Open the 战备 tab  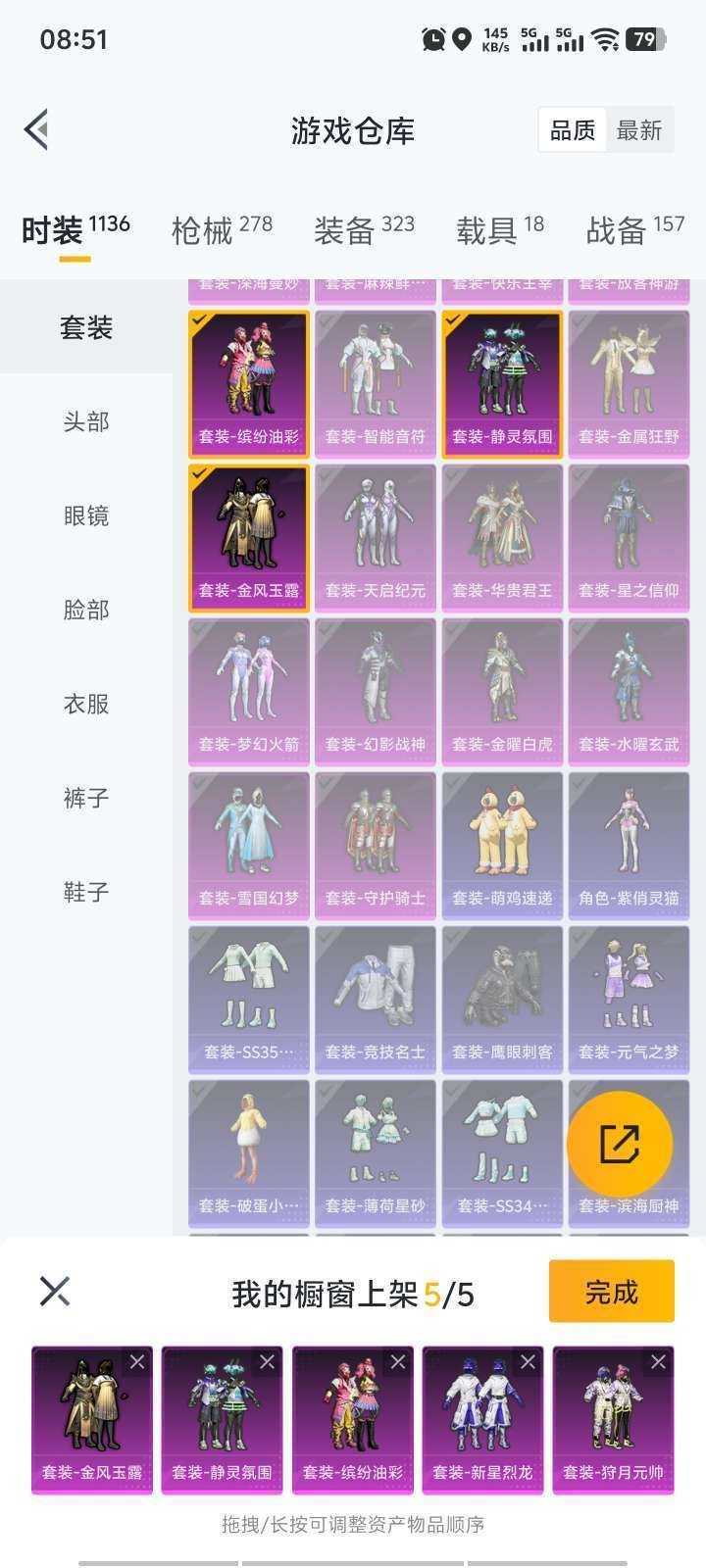click(x=634, y=230)
